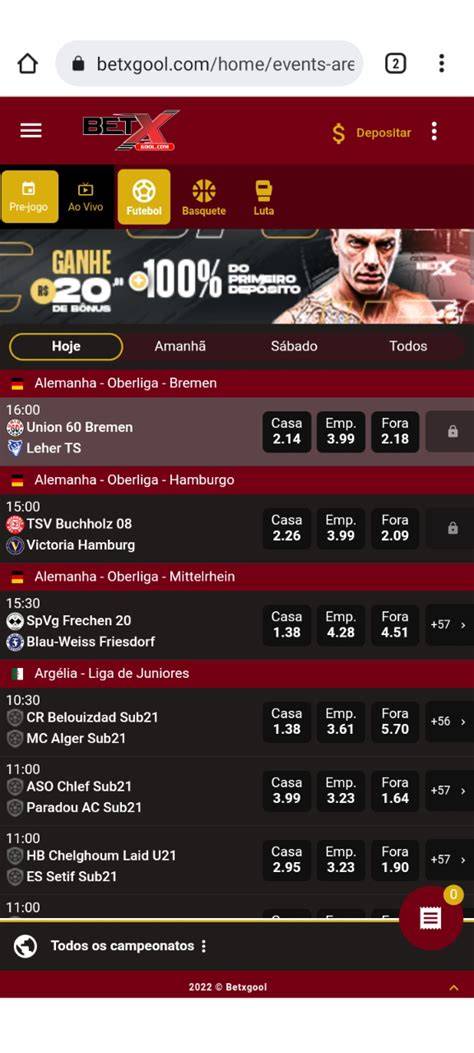Select the Basquete sport
The width and height of the screenshot is (474, 1053).
(x=204, y=197)
